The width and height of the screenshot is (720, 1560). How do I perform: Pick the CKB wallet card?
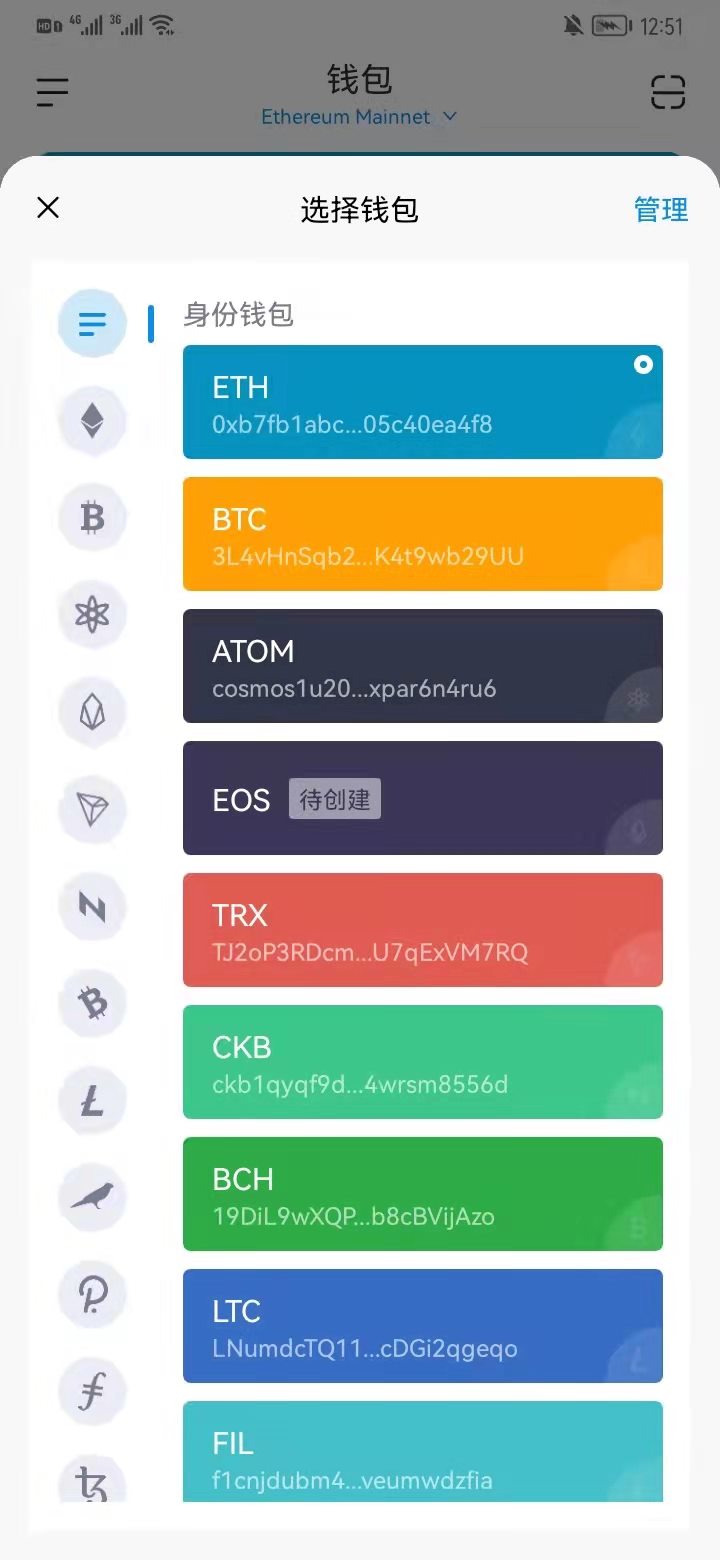click(x=422, y=1062)
